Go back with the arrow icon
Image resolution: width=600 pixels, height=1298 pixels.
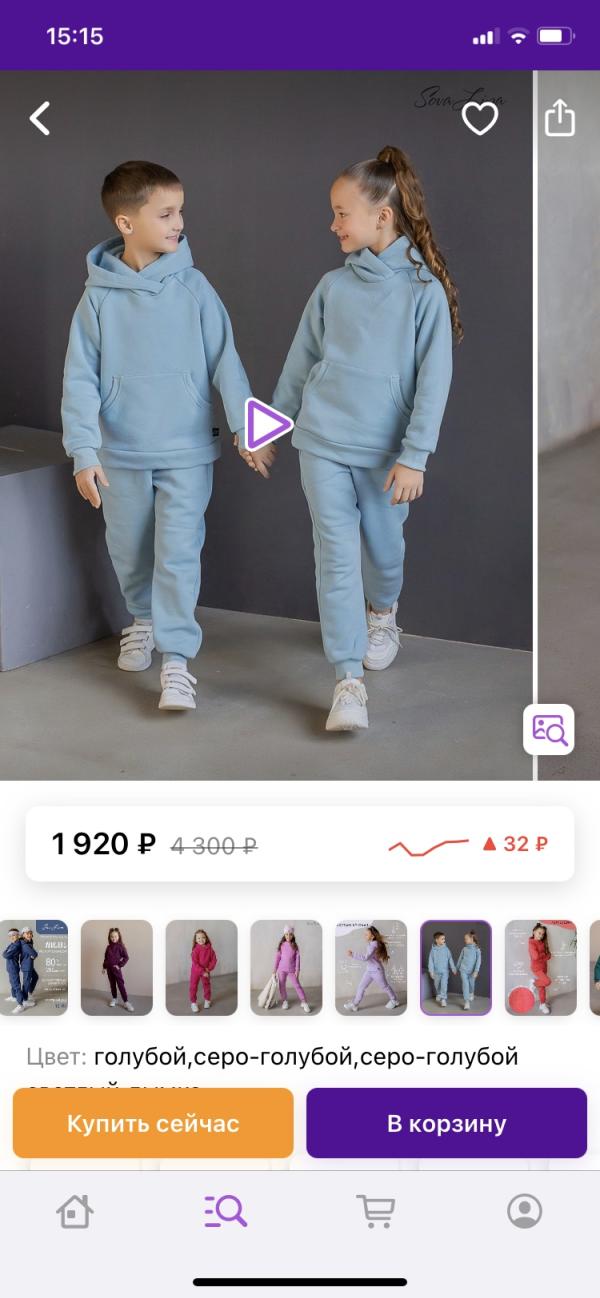(x=40, y=119)
